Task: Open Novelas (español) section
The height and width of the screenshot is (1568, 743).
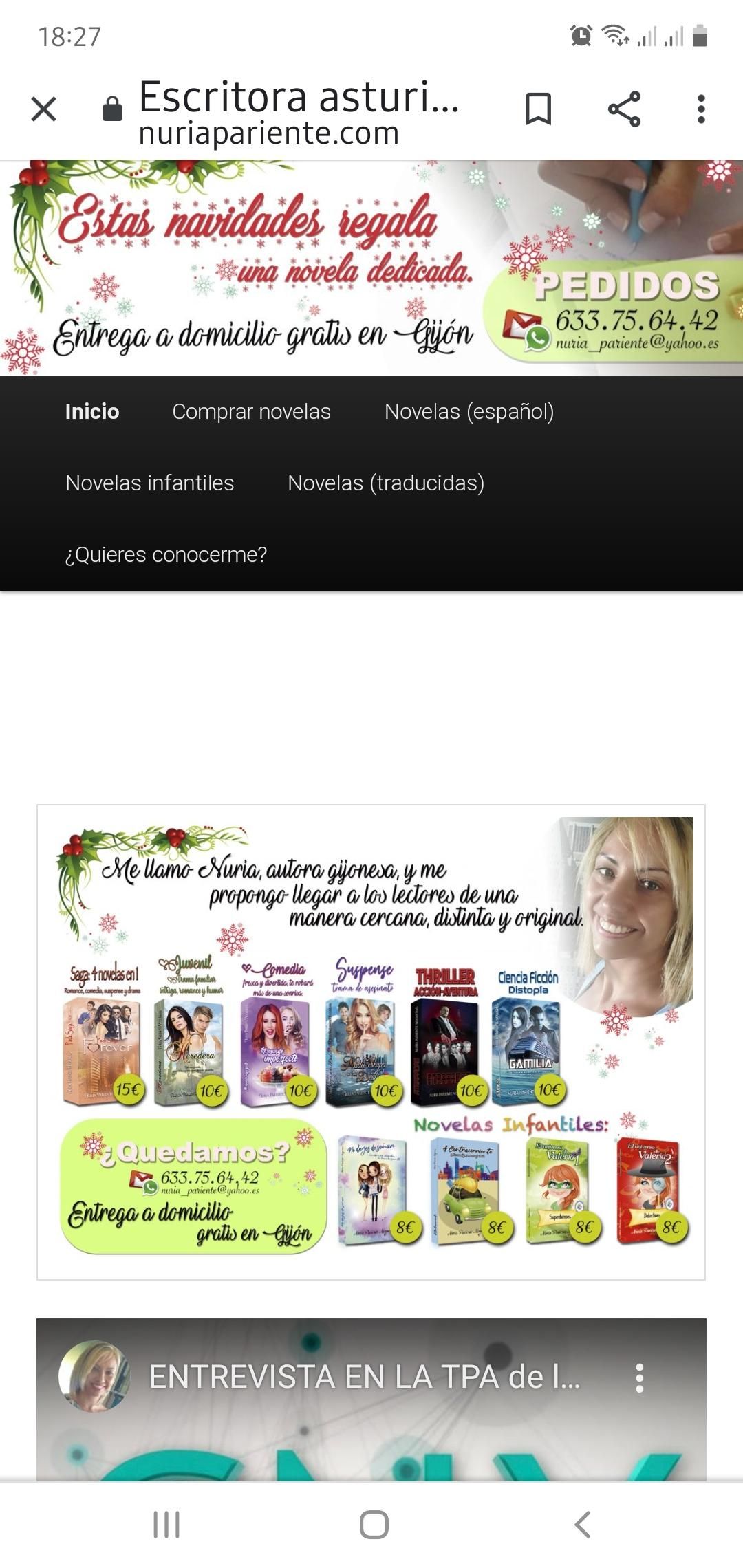Action: (469, 411)
